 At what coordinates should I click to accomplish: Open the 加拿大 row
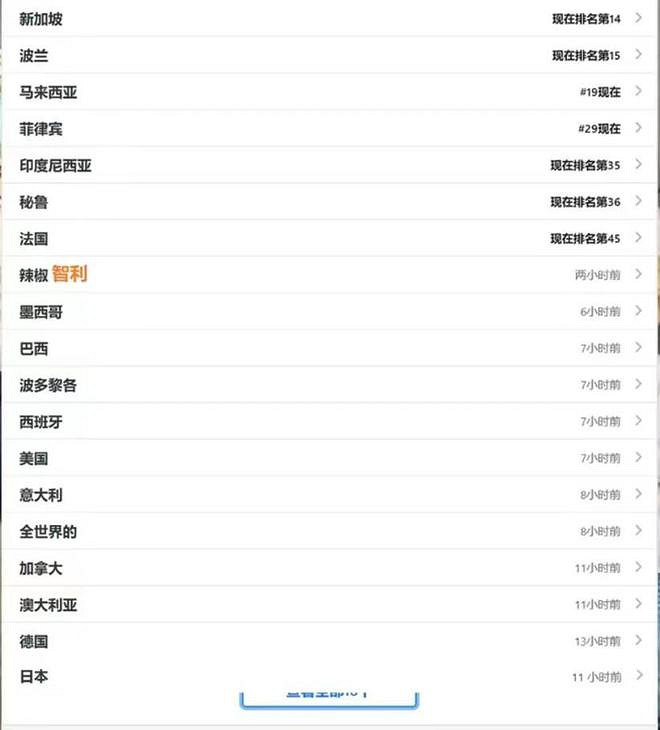click(330, 568)
